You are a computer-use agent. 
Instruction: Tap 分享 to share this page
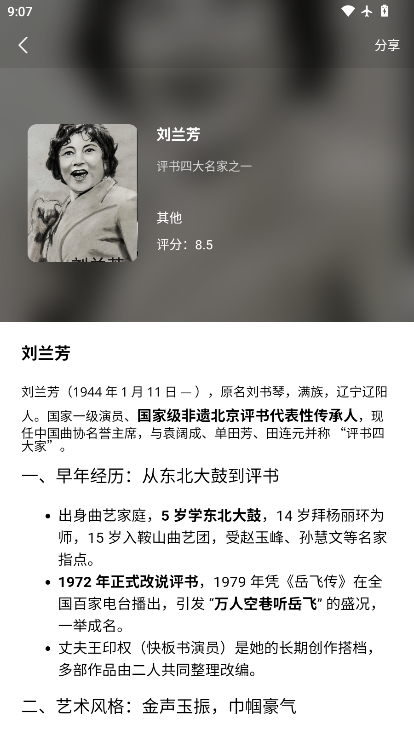coord(387,45)
